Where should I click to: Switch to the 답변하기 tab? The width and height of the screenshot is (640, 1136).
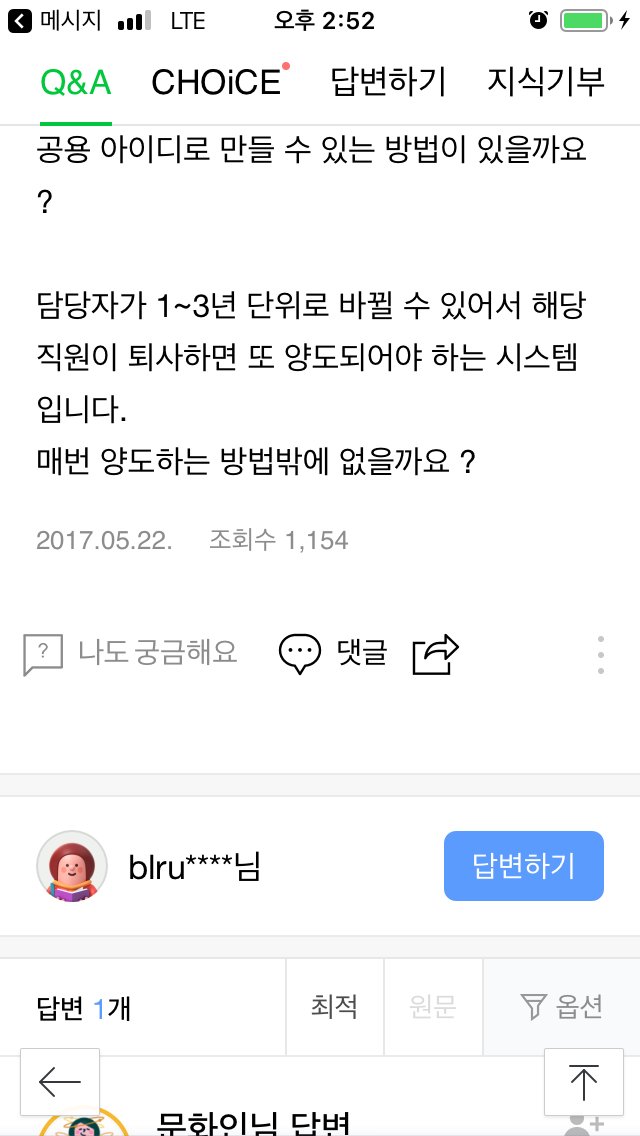(388, 83)
